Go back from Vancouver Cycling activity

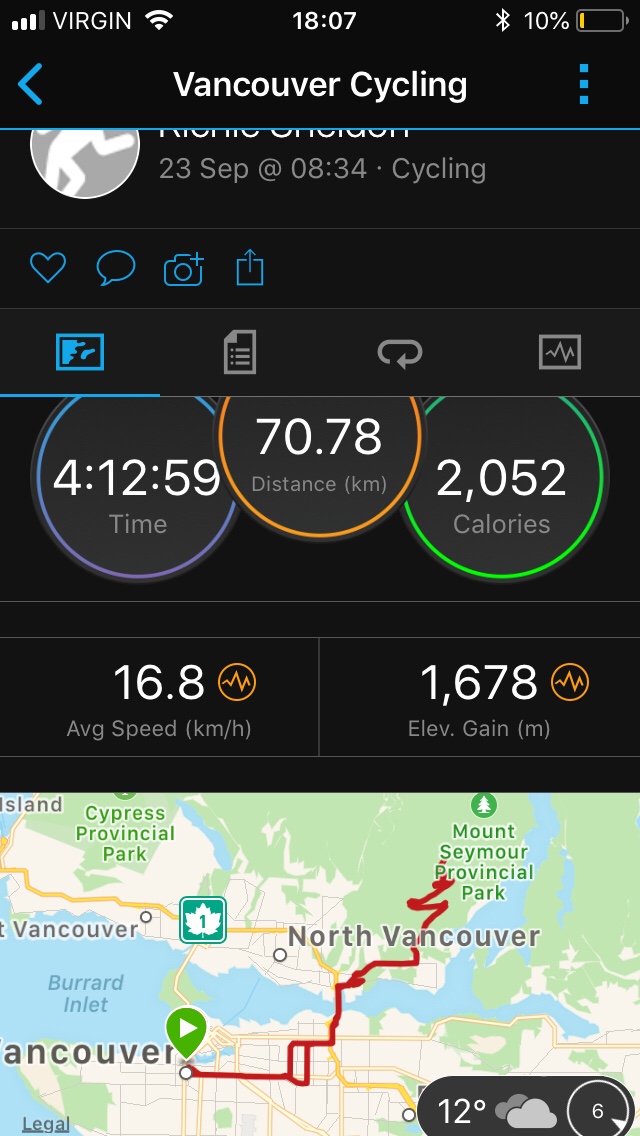[x=31, y=85]
